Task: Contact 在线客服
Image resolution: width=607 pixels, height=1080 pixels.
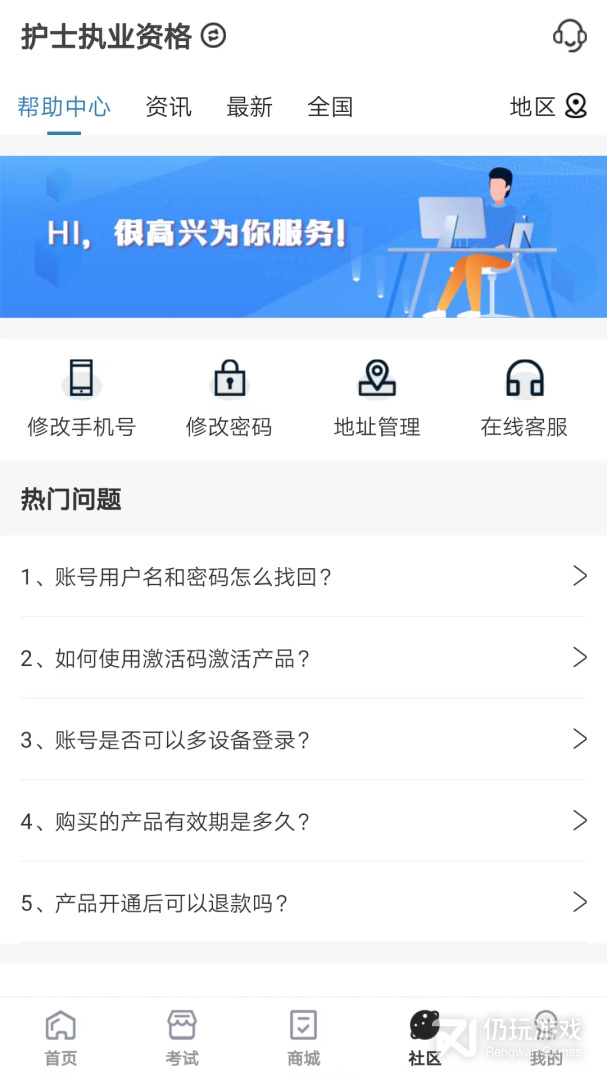Action: [524, 399]
